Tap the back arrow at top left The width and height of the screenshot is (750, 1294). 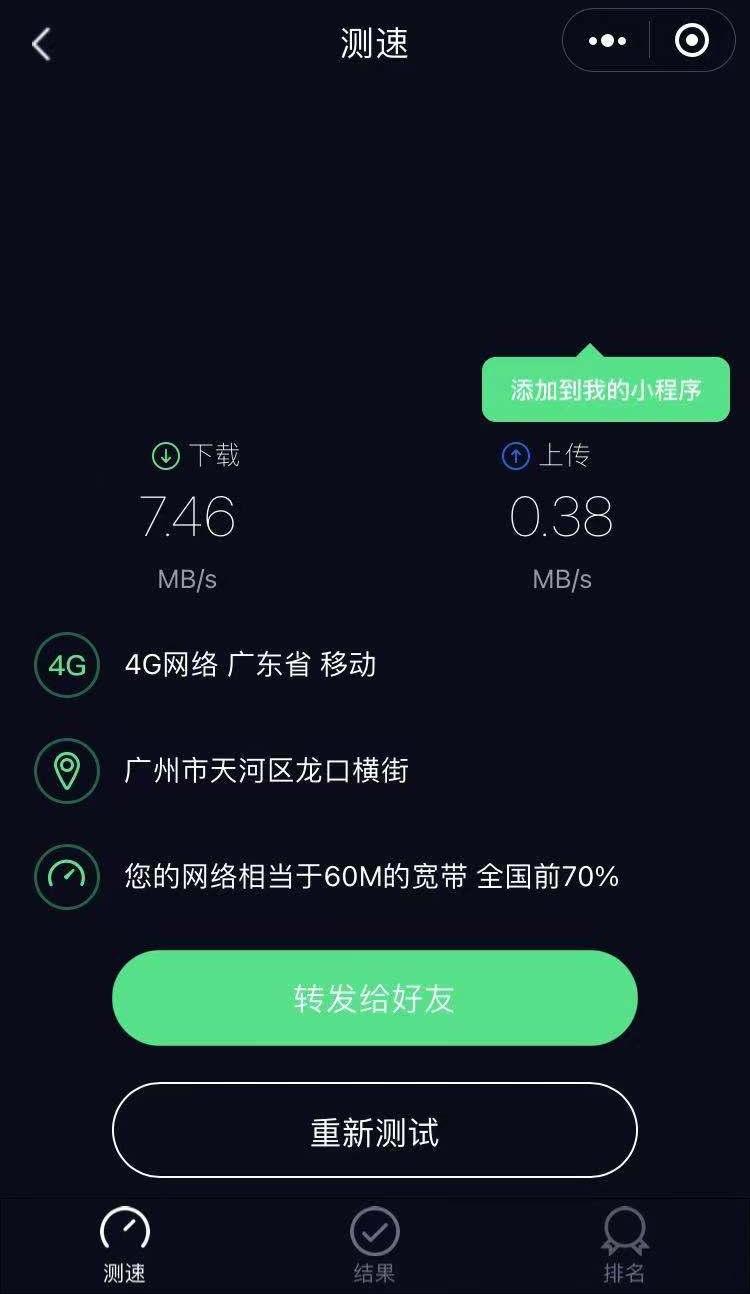coord(40,45)
